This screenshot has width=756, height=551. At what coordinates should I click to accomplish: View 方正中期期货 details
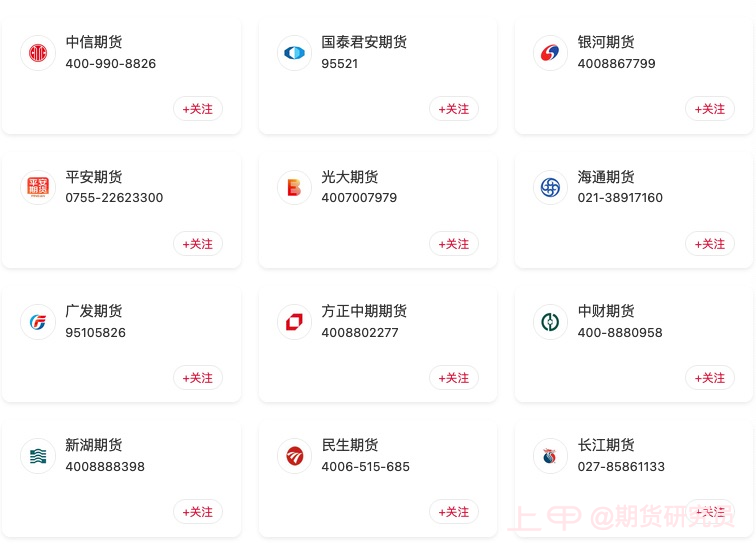(364, 312)
